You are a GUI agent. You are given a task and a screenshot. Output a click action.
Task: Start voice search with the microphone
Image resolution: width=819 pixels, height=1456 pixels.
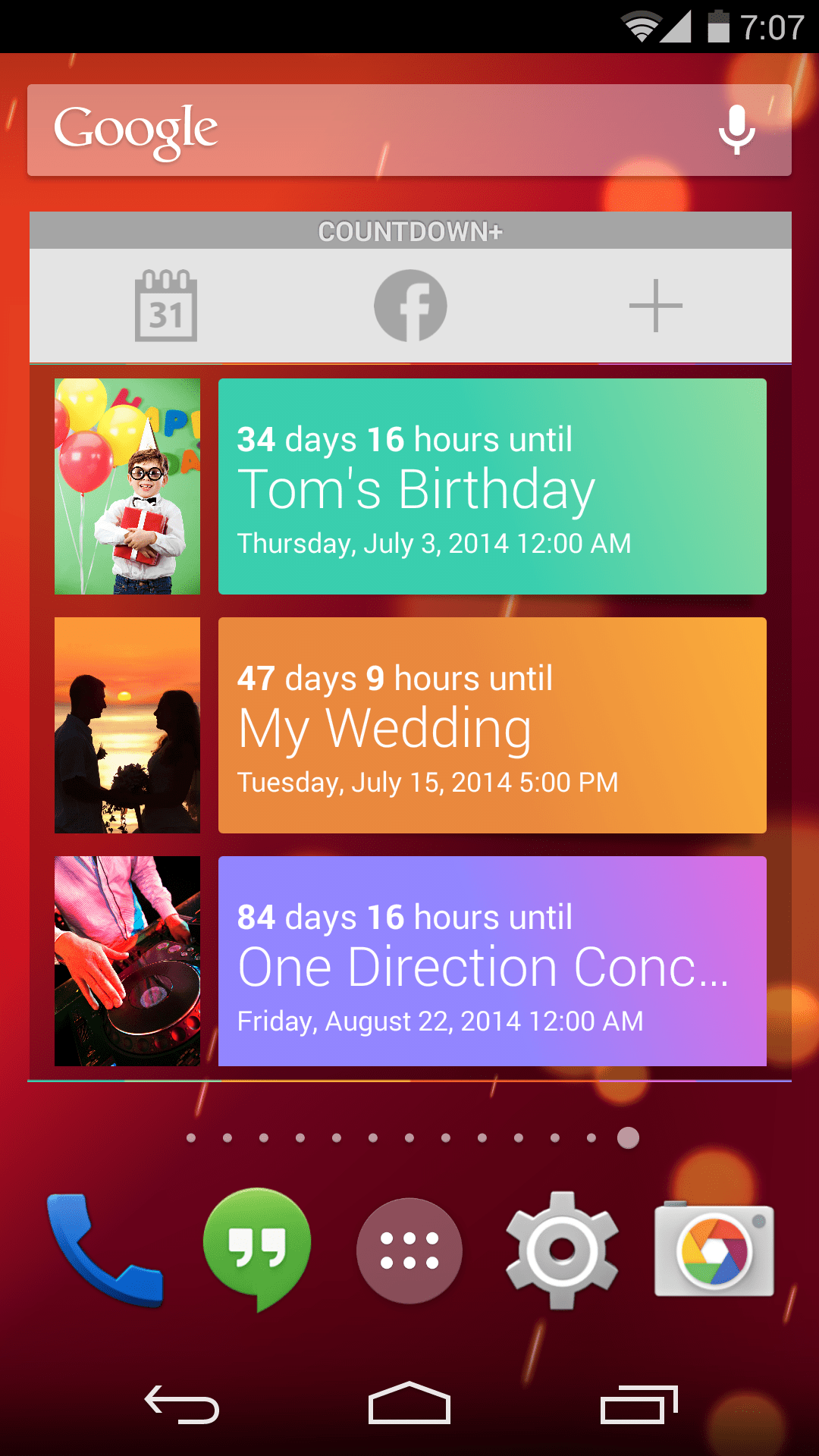(736, 130)
